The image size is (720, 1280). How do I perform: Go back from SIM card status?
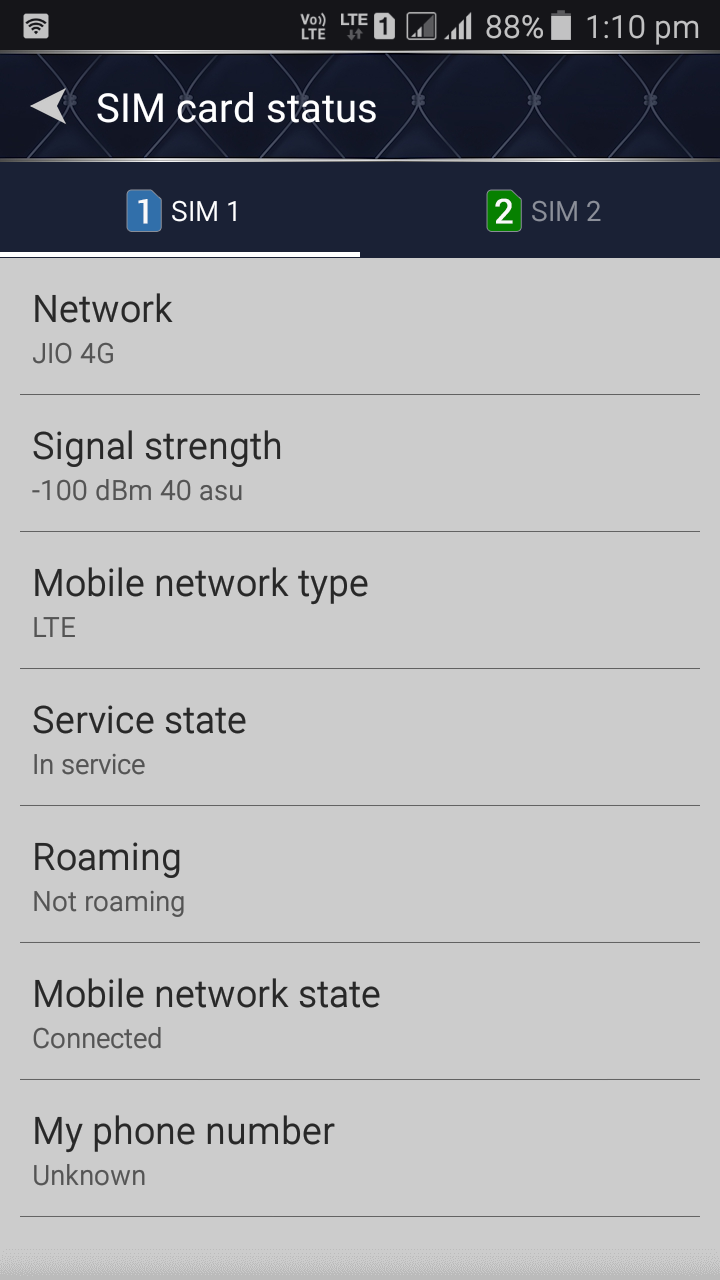tap(48, 107)
